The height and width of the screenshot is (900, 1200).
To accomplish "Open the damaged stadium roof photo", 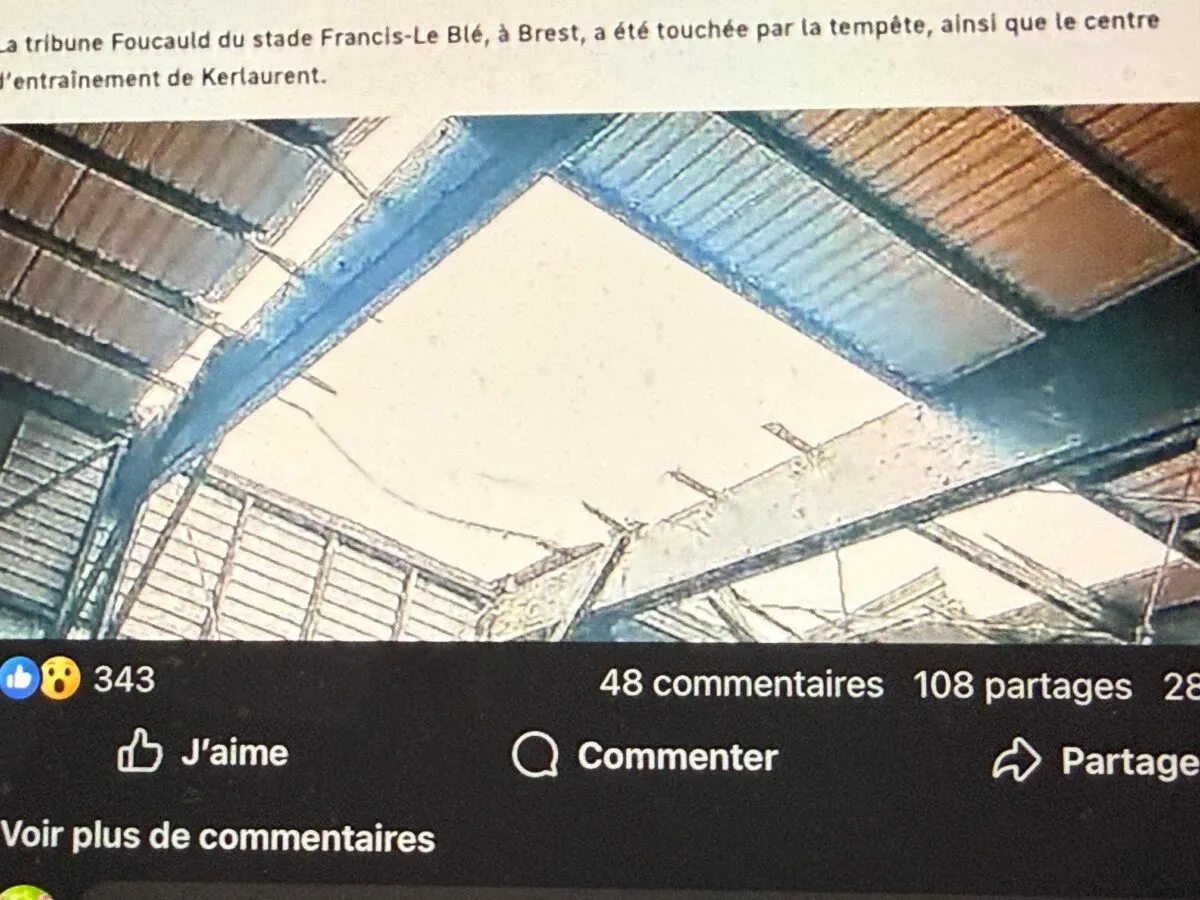I will 600,380.
